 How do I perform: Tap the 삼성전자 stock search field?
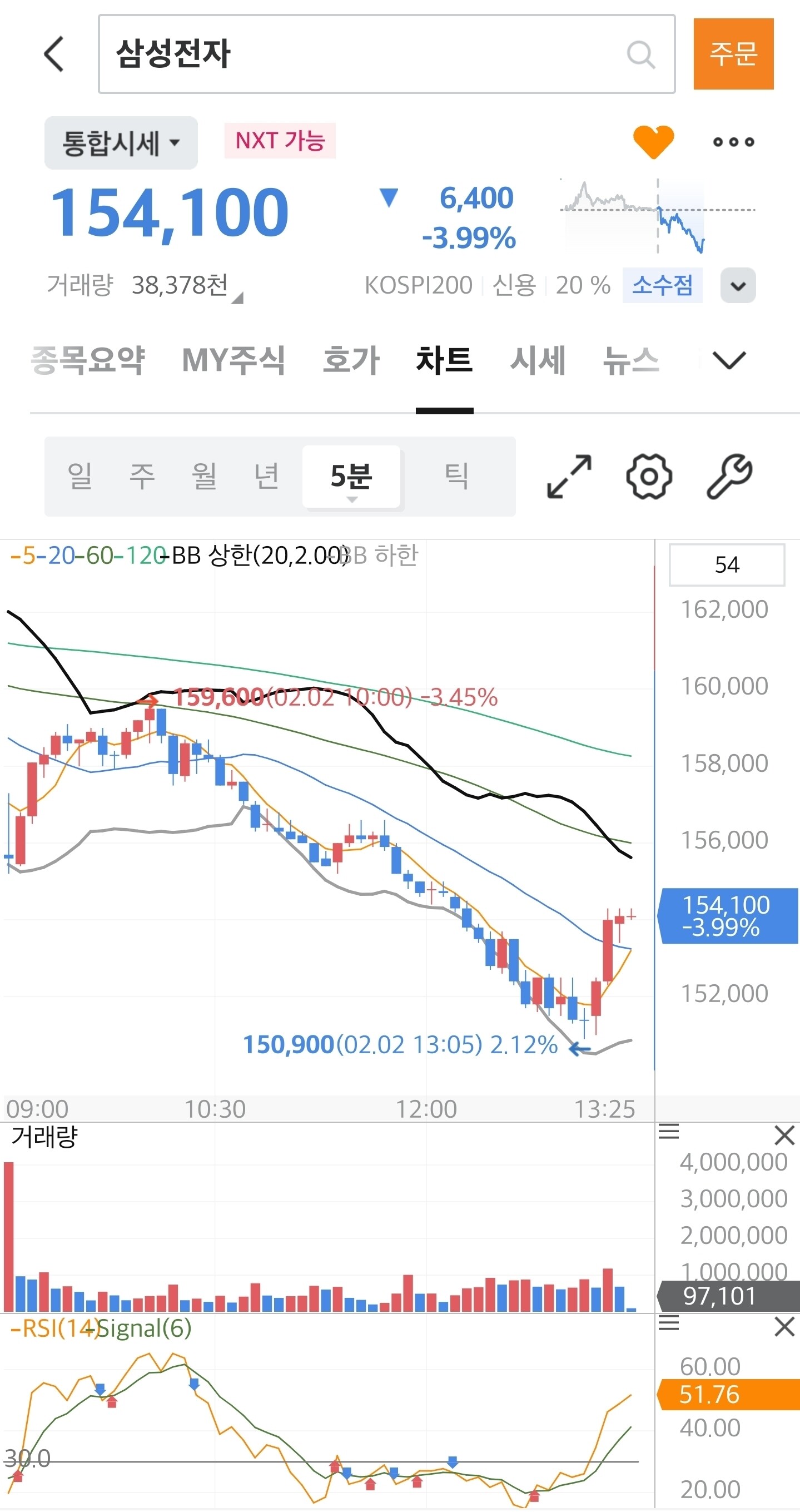[x=386, y=54]
